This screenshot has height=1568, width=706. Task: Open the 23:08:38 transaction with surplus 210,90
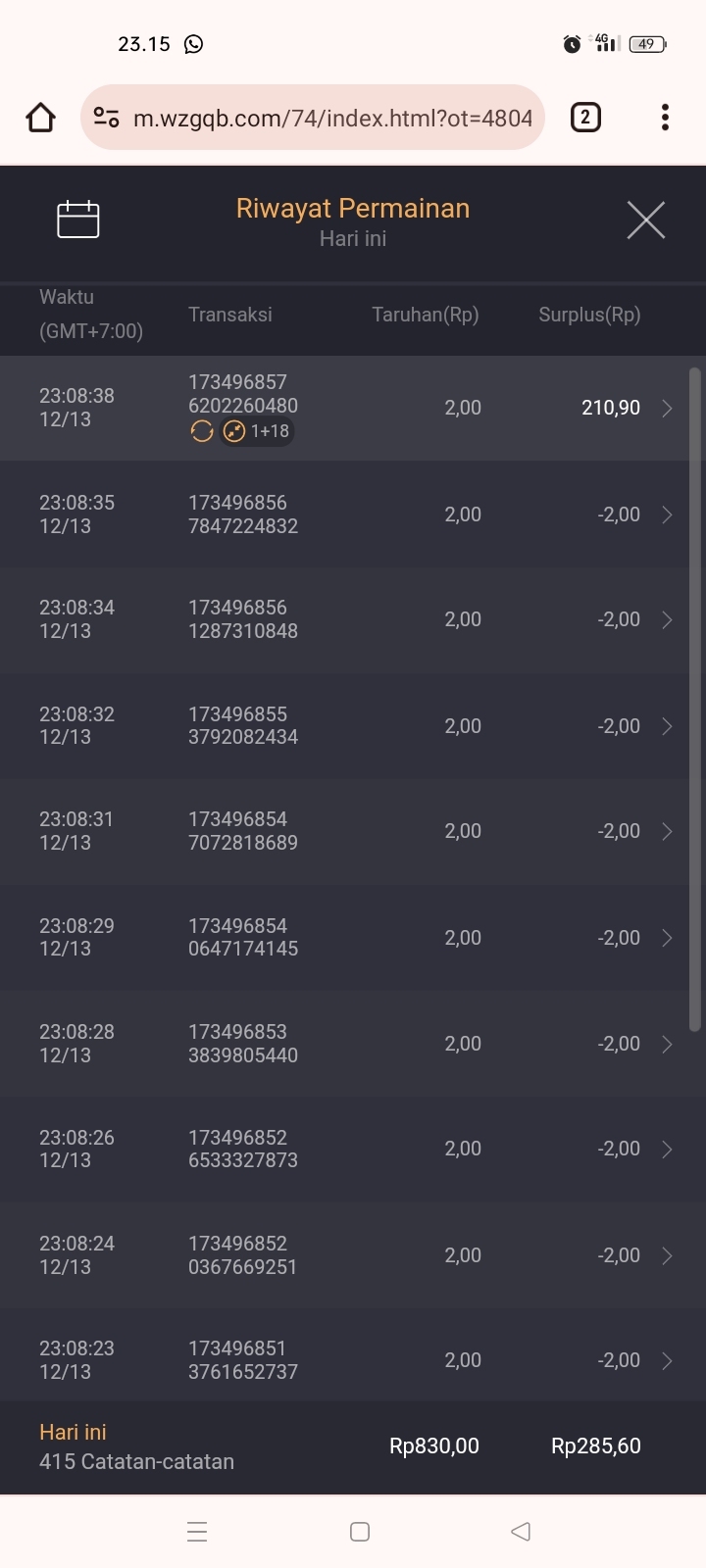pos(353,408)
